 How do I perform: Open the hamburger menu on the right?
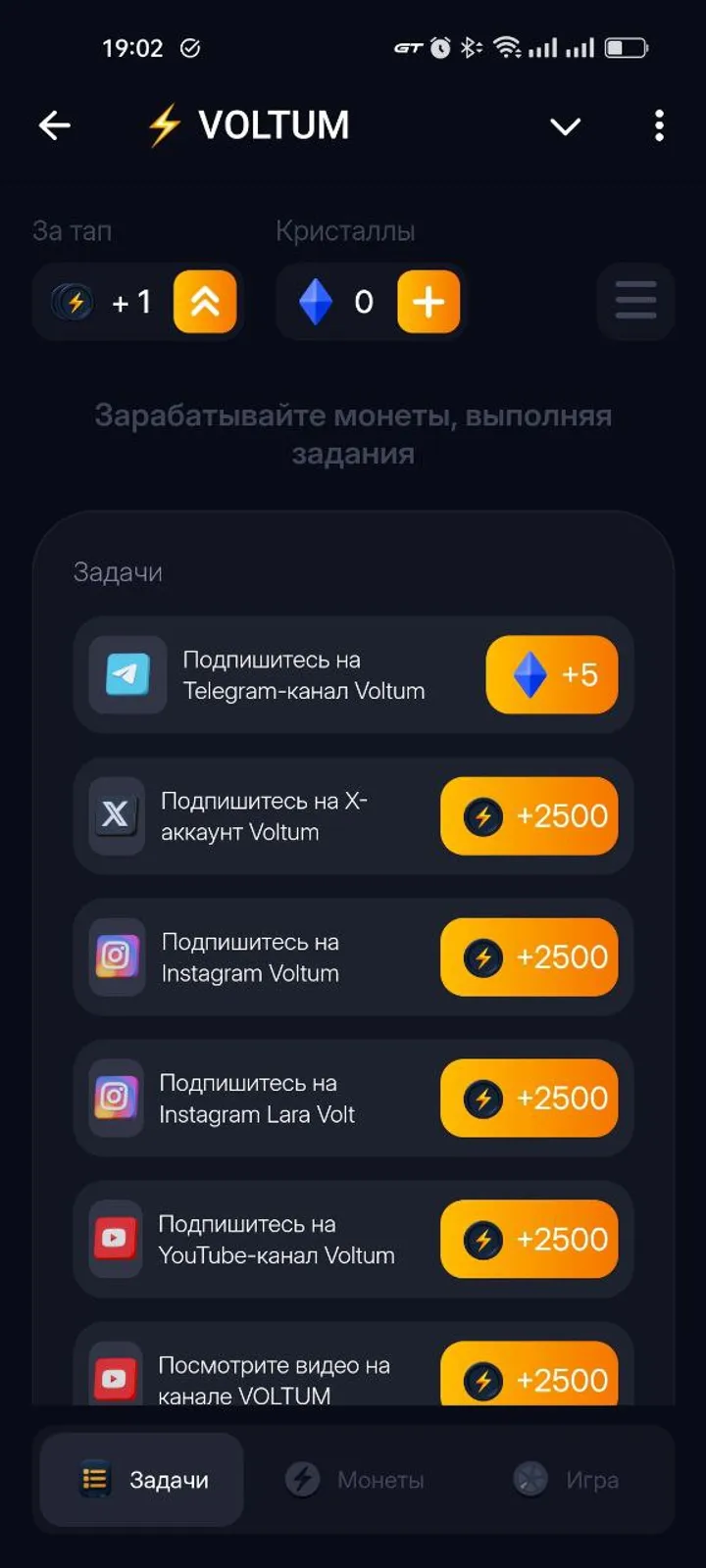coord(635,302)
